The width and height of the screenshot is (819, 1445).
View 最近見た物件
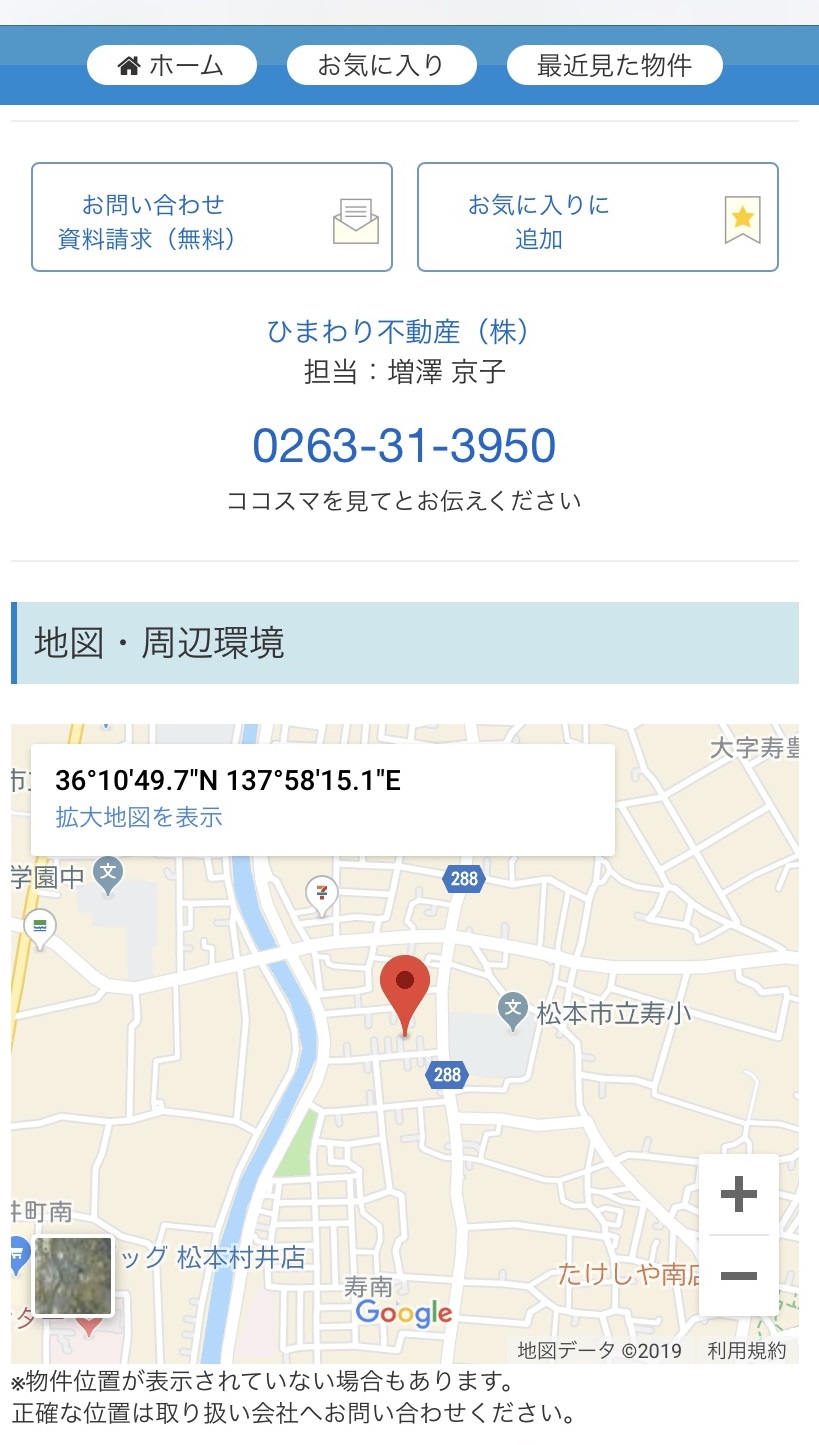[614, 66]
